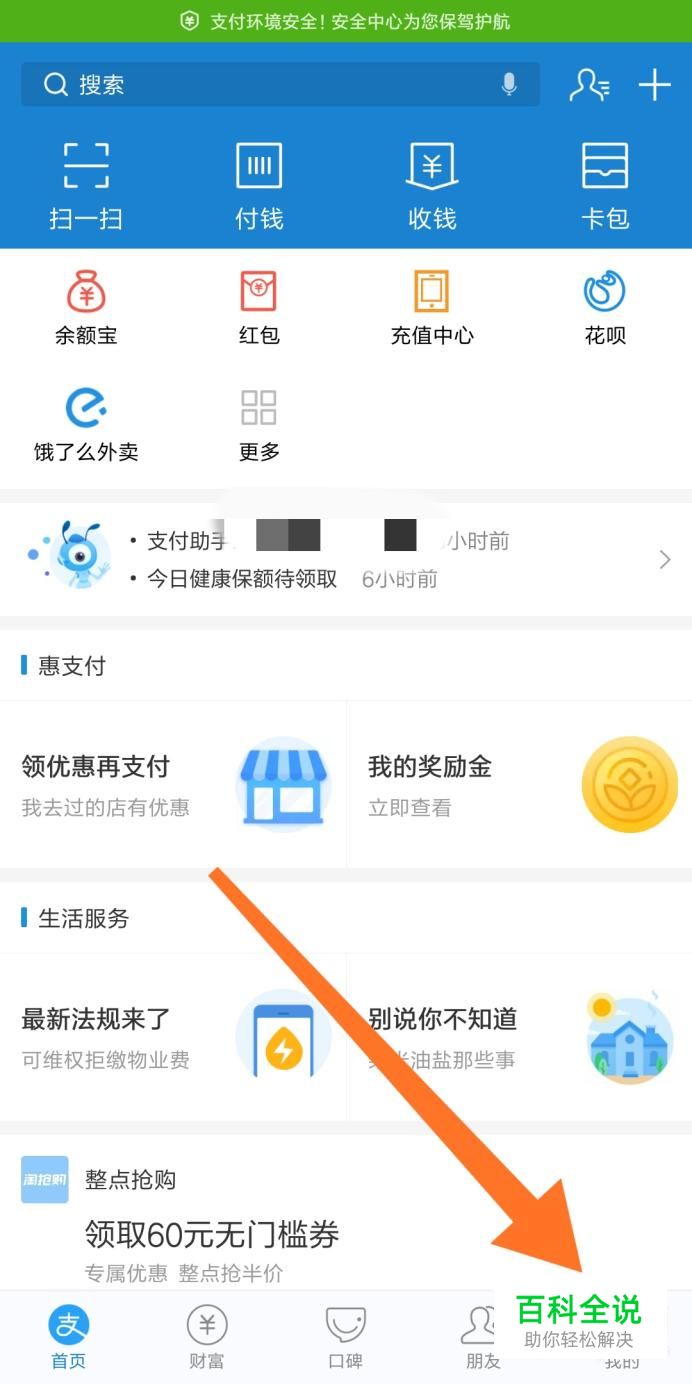Tap the voice search microphone
The width and height of the screenshot is (692, 1384).
(509, 85)
